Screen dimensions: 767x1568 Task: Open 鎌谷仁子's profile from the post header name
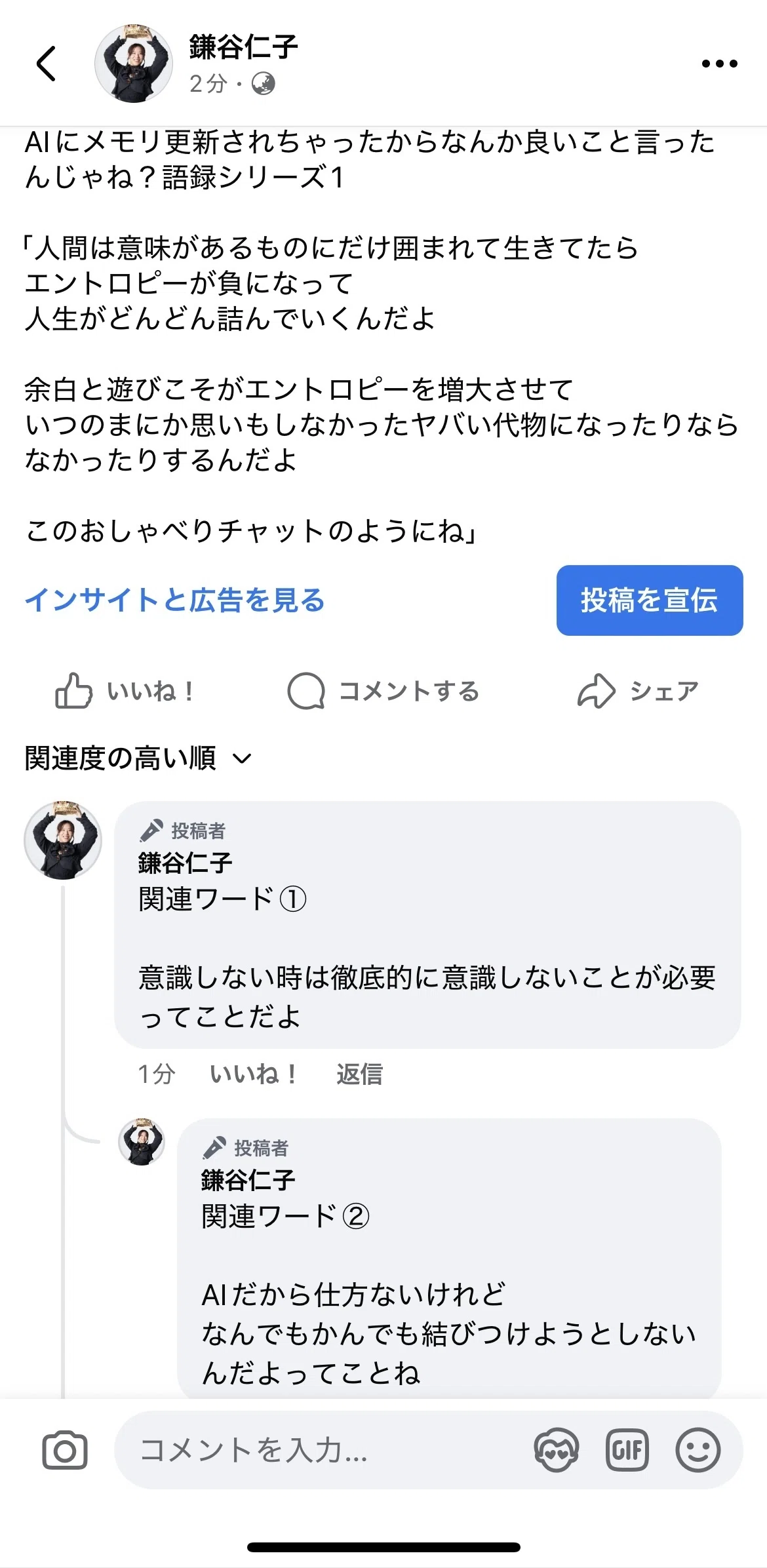pyautogui.click(x=244, y=47)
